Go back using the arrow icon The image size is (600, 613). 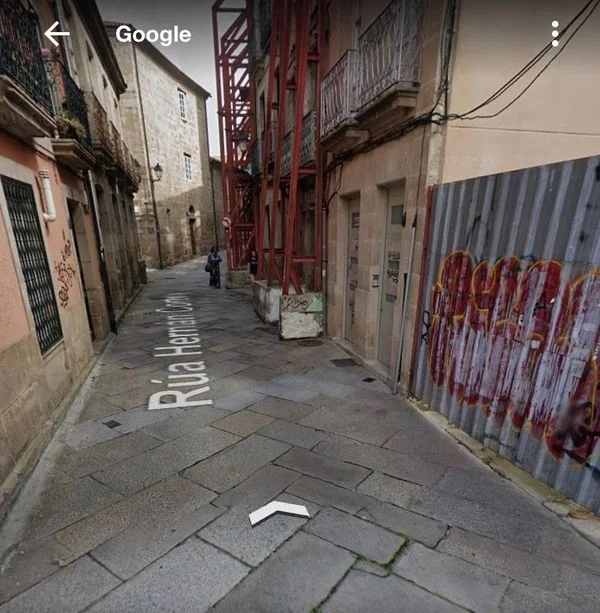pyautogui.click(x=57, y=34)
